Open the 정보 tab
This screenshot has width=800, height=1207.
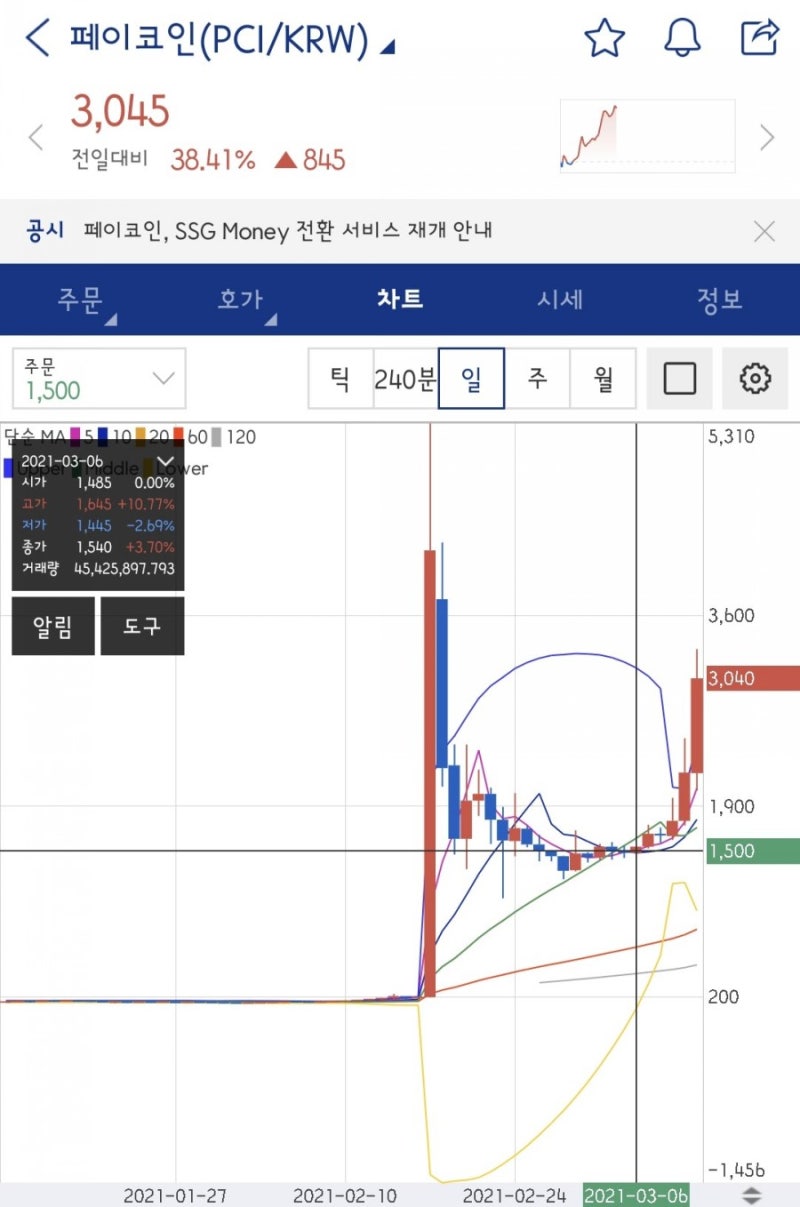click(x=720, y=300)
